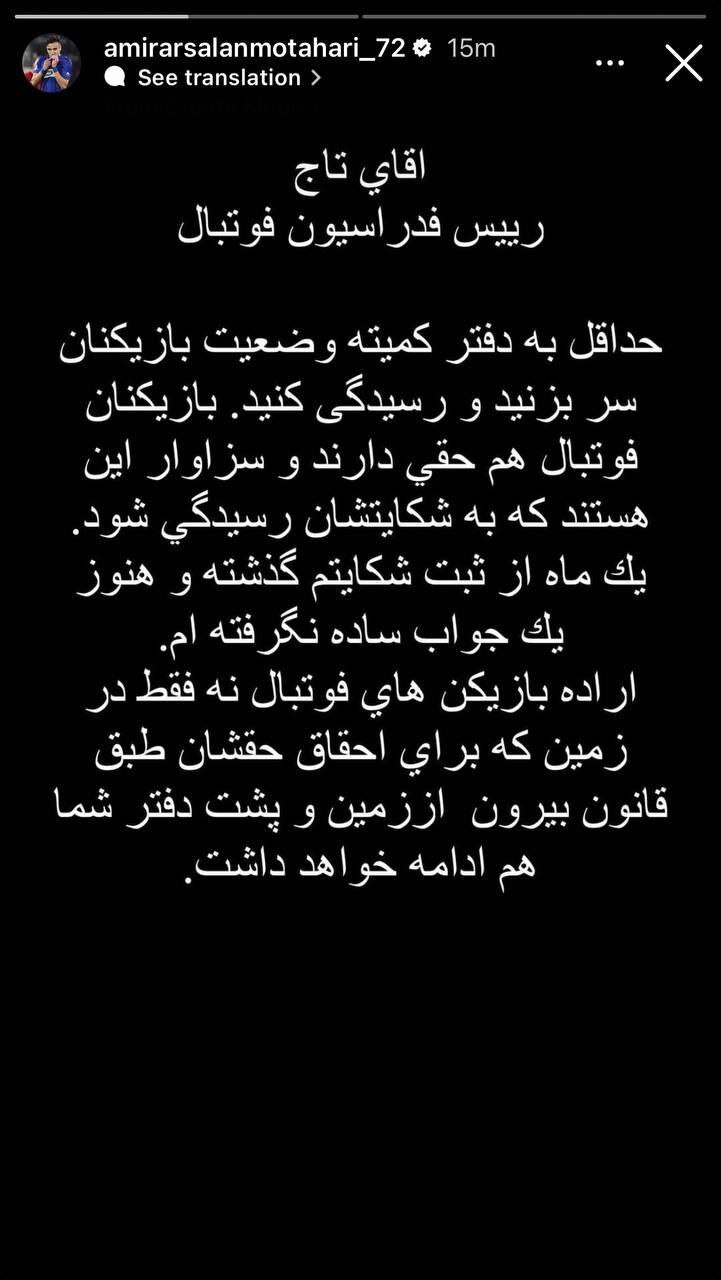Image resolution: width=721 pixels, height=1280 pixels.
Task: Open amirarsalanmotahari_72's profile via the username
Action: (x=255, y=46)
